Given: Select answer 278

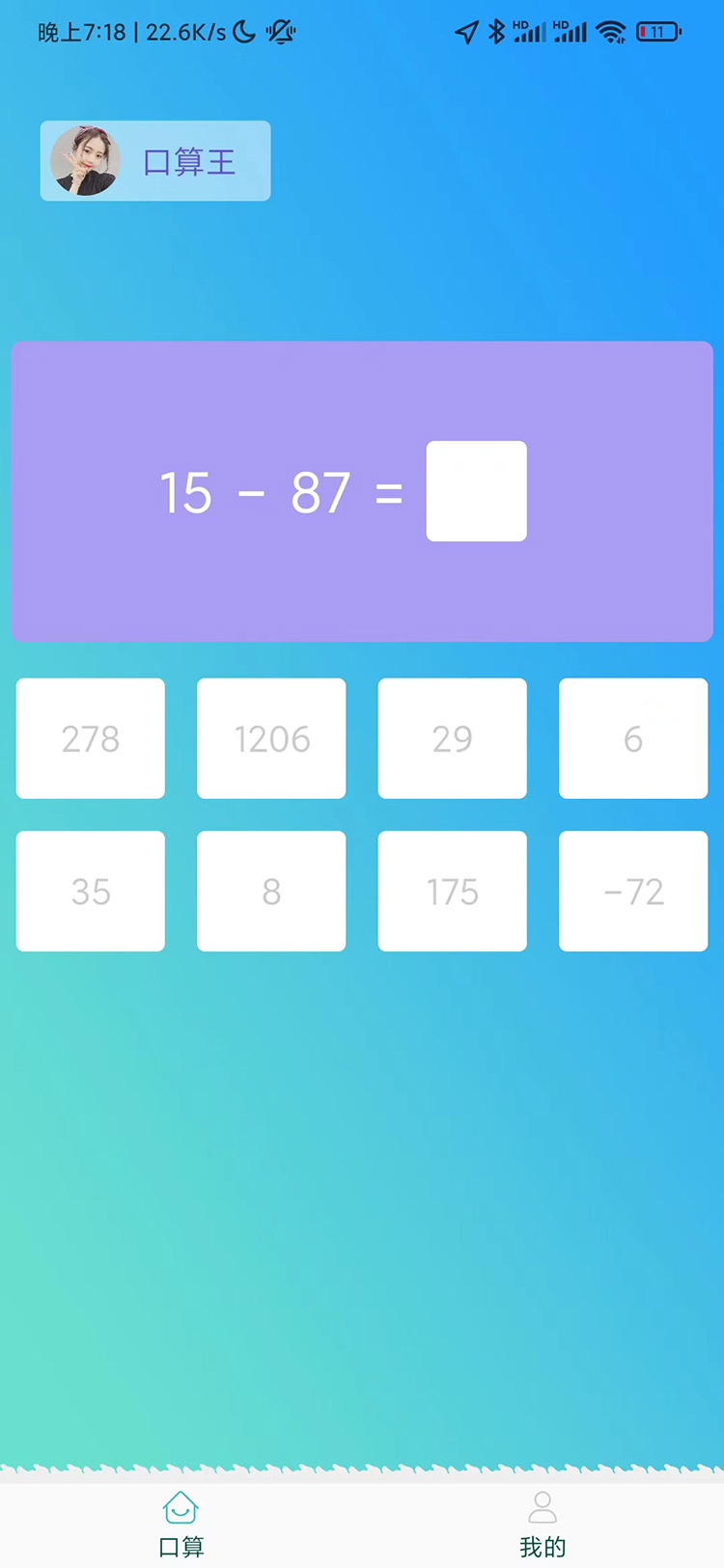Looking at the screenshot, I should pyautogui.click(x=91, y=738).
